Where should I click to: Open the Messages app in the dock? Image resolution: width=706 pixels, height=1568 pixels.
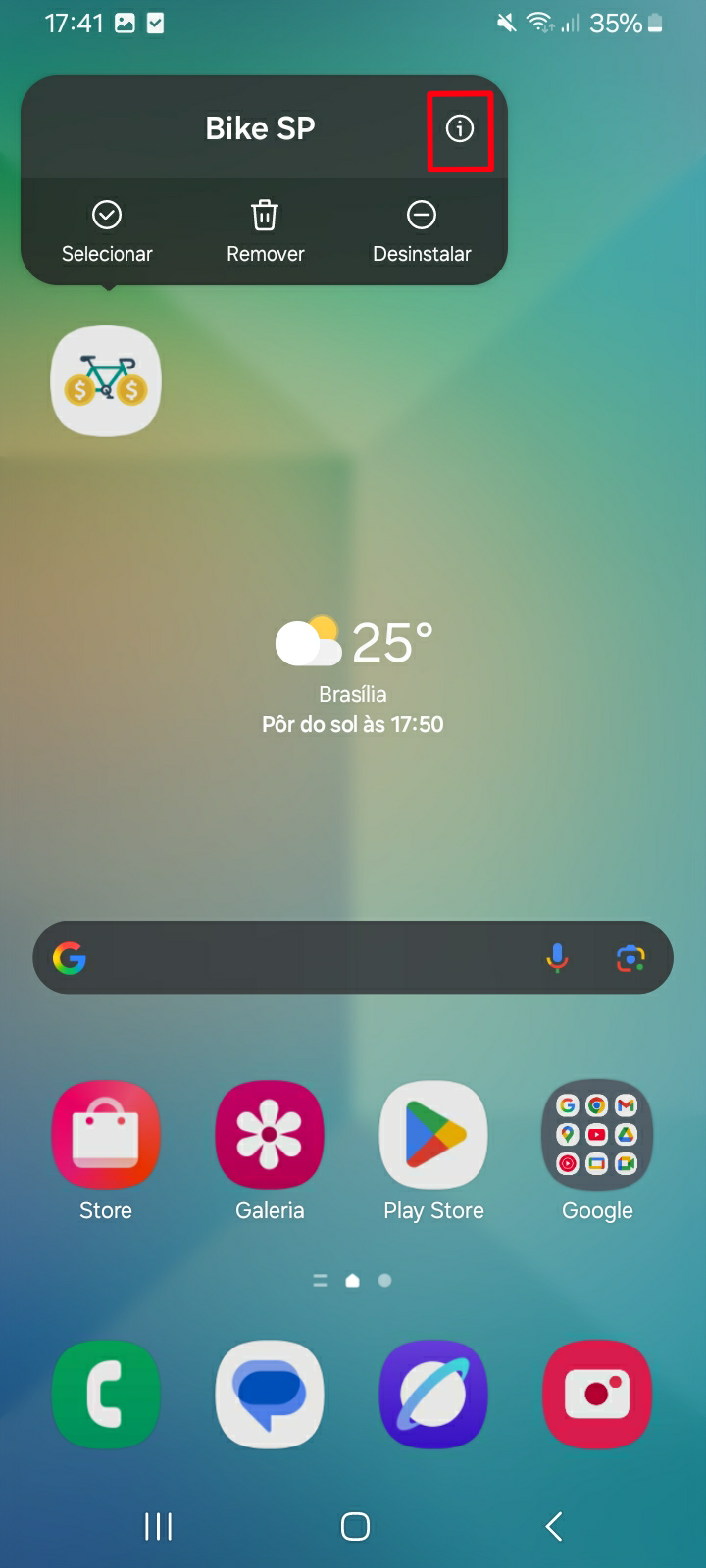tap(270, 1395)
